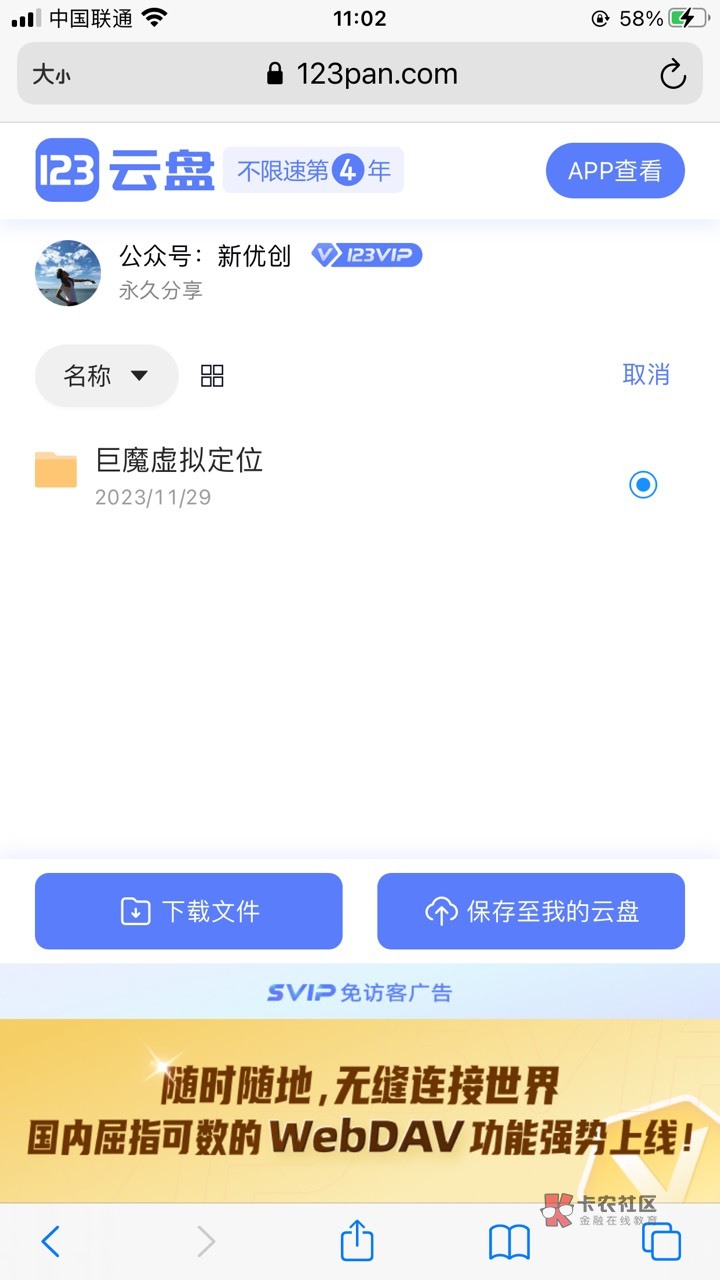The image size is (720, 1280).
Task: Tap 取消 to cancel selection
Action: (646, 375)
